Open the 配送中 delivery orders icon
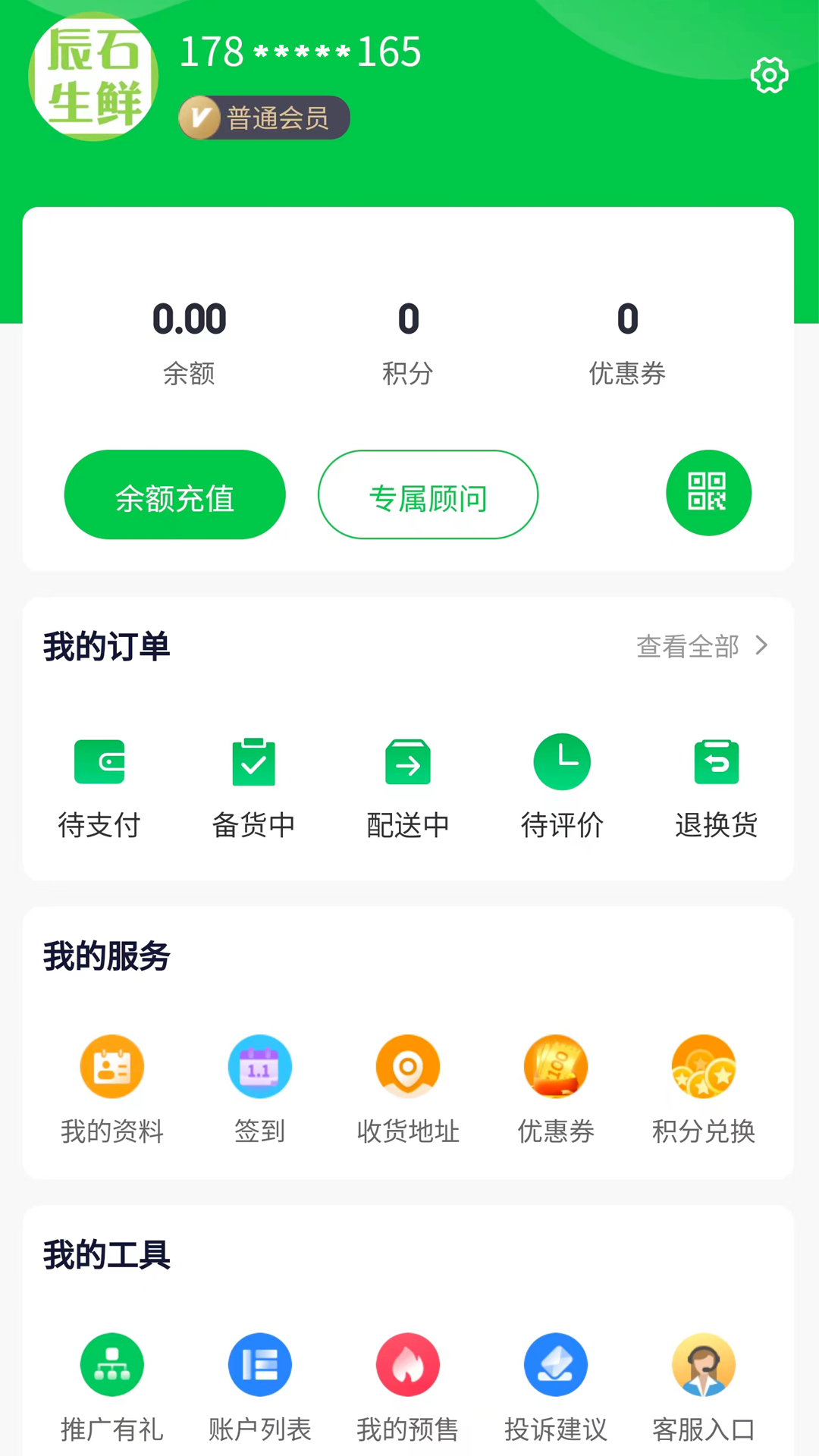The height and width of the screenshot is (1456, 819). (407, 781)
